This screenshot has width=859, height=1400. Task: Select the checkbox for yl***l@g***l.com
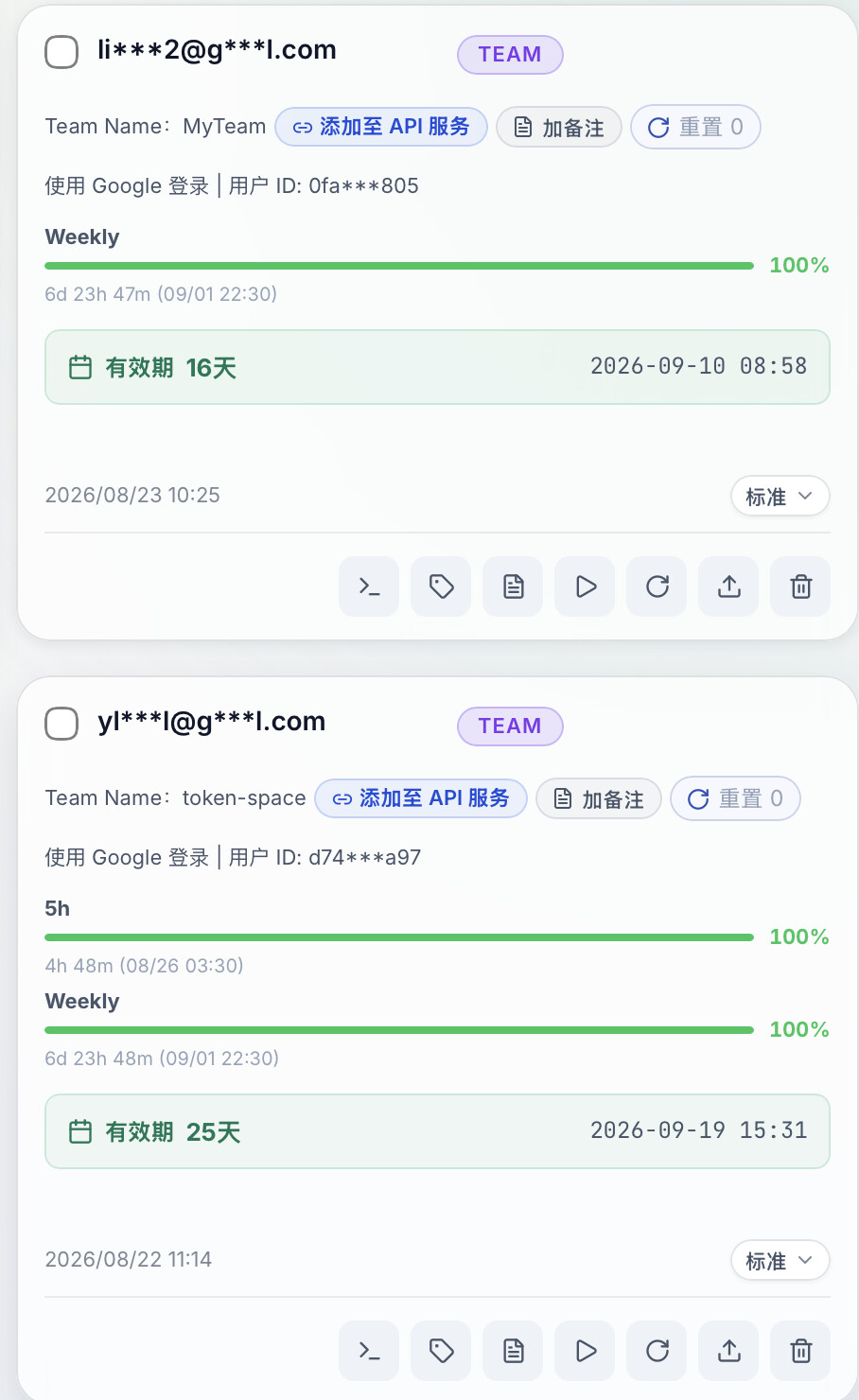point(61,724)
